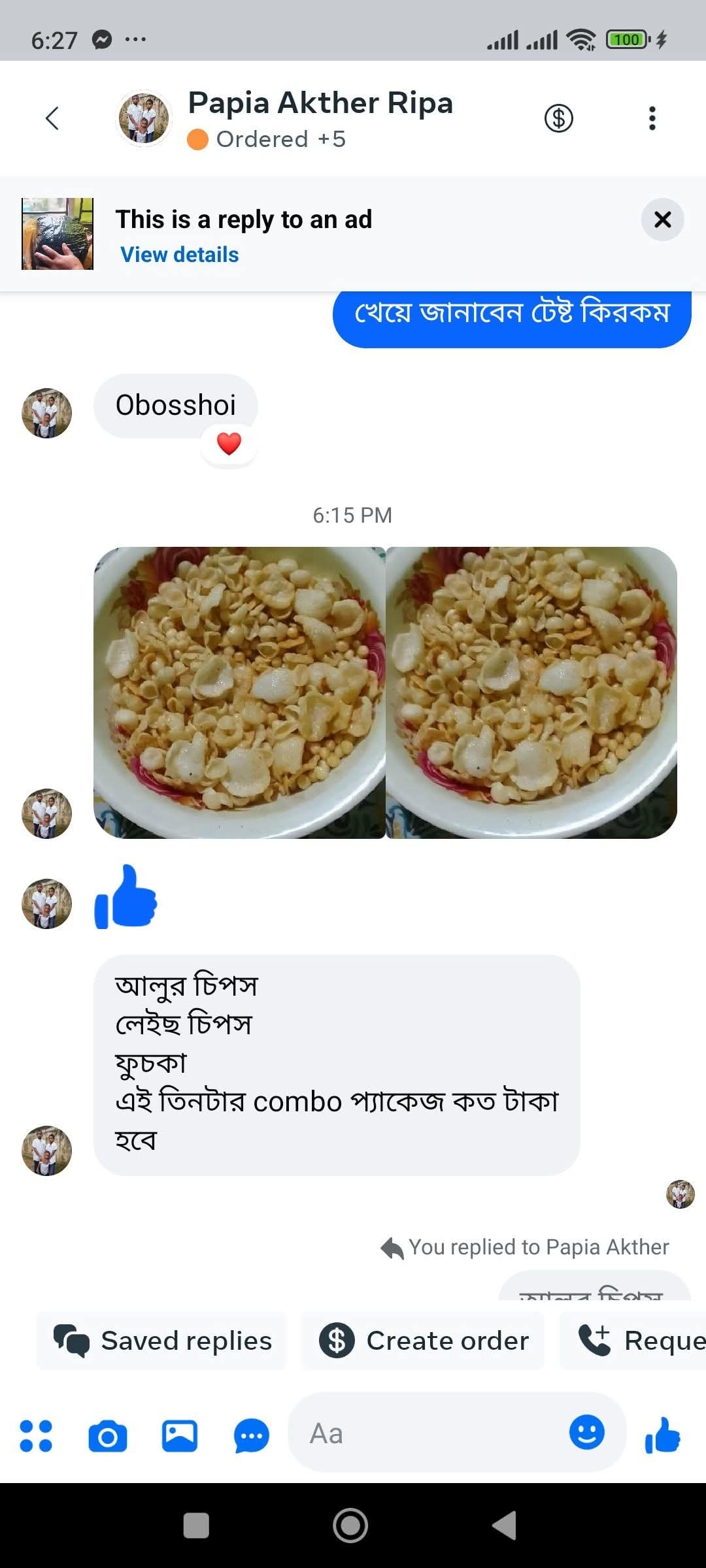Tap the Android home button

350,1526
